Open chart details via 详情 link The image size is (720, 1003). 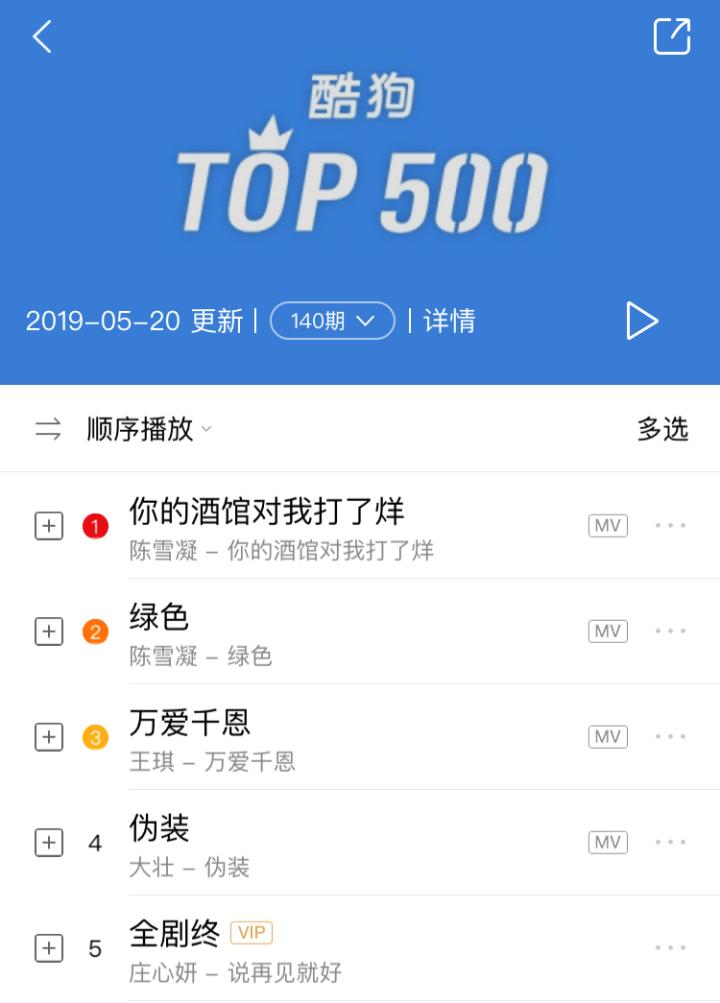448,320
